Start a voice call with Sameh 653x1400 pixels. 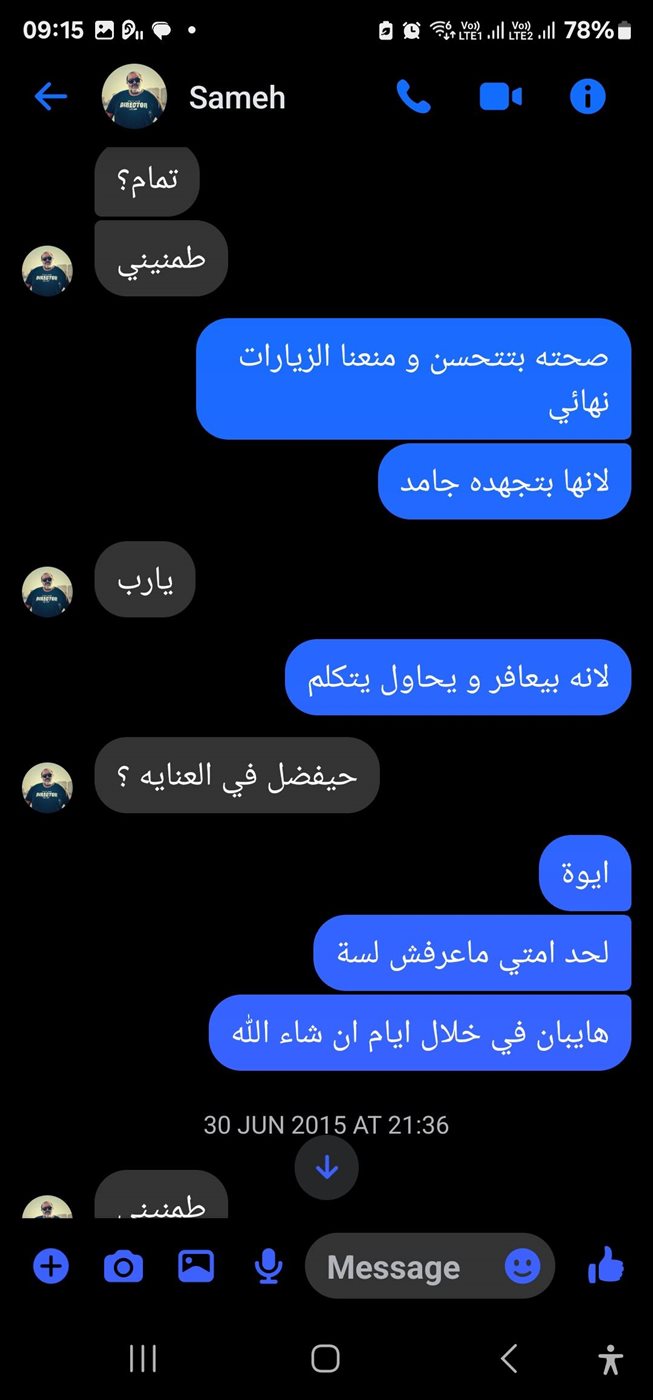click(x=413, y=97)
